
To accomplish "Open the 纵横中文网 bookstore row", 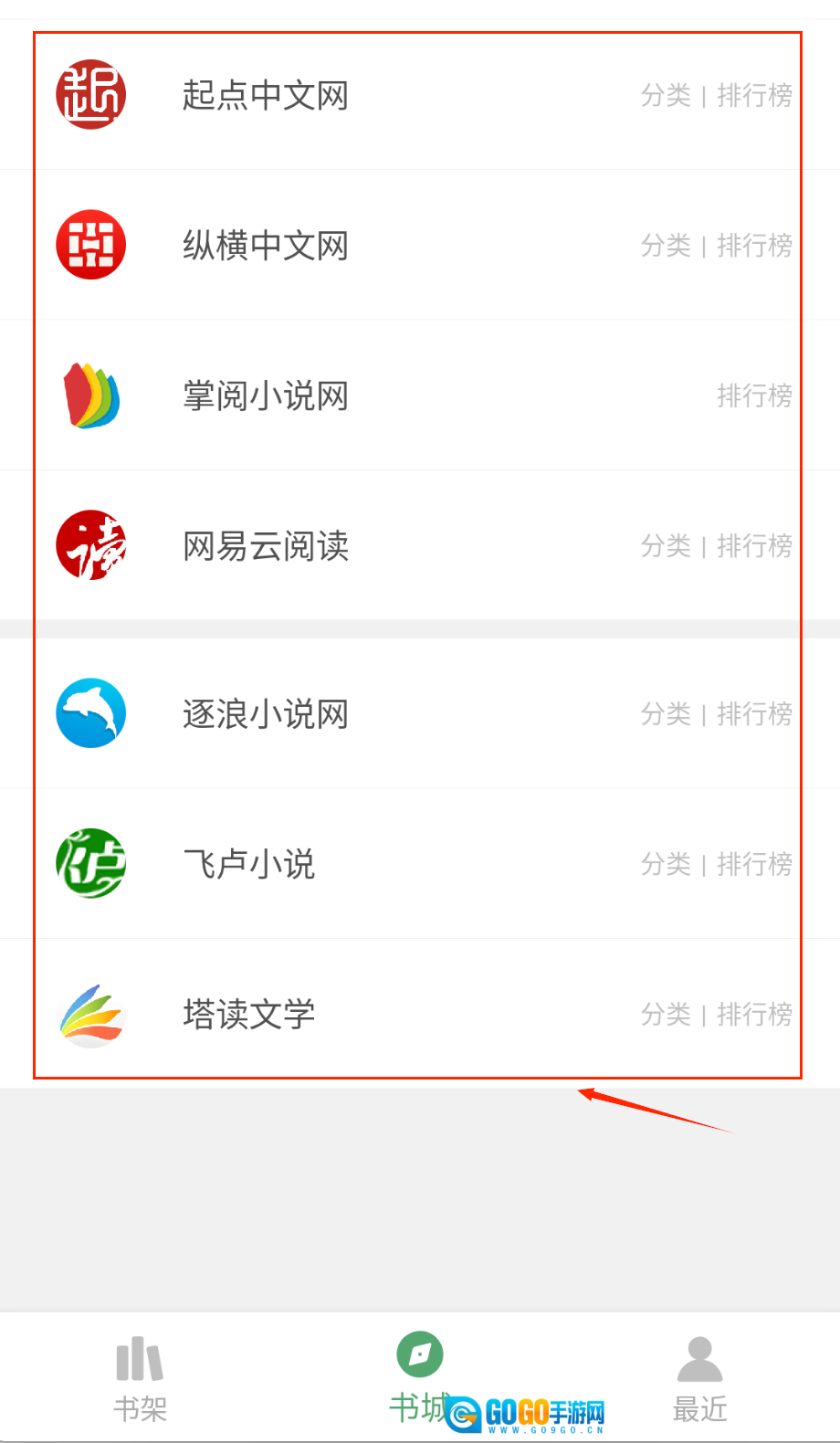I will [x=265, y=246].
